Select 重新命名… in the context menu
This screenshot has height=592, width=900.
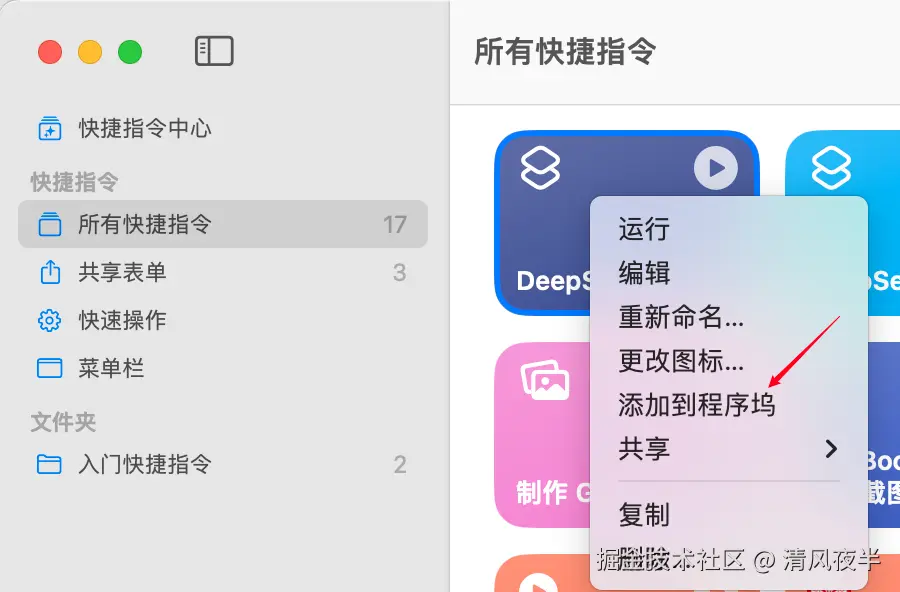coord(681,317)
